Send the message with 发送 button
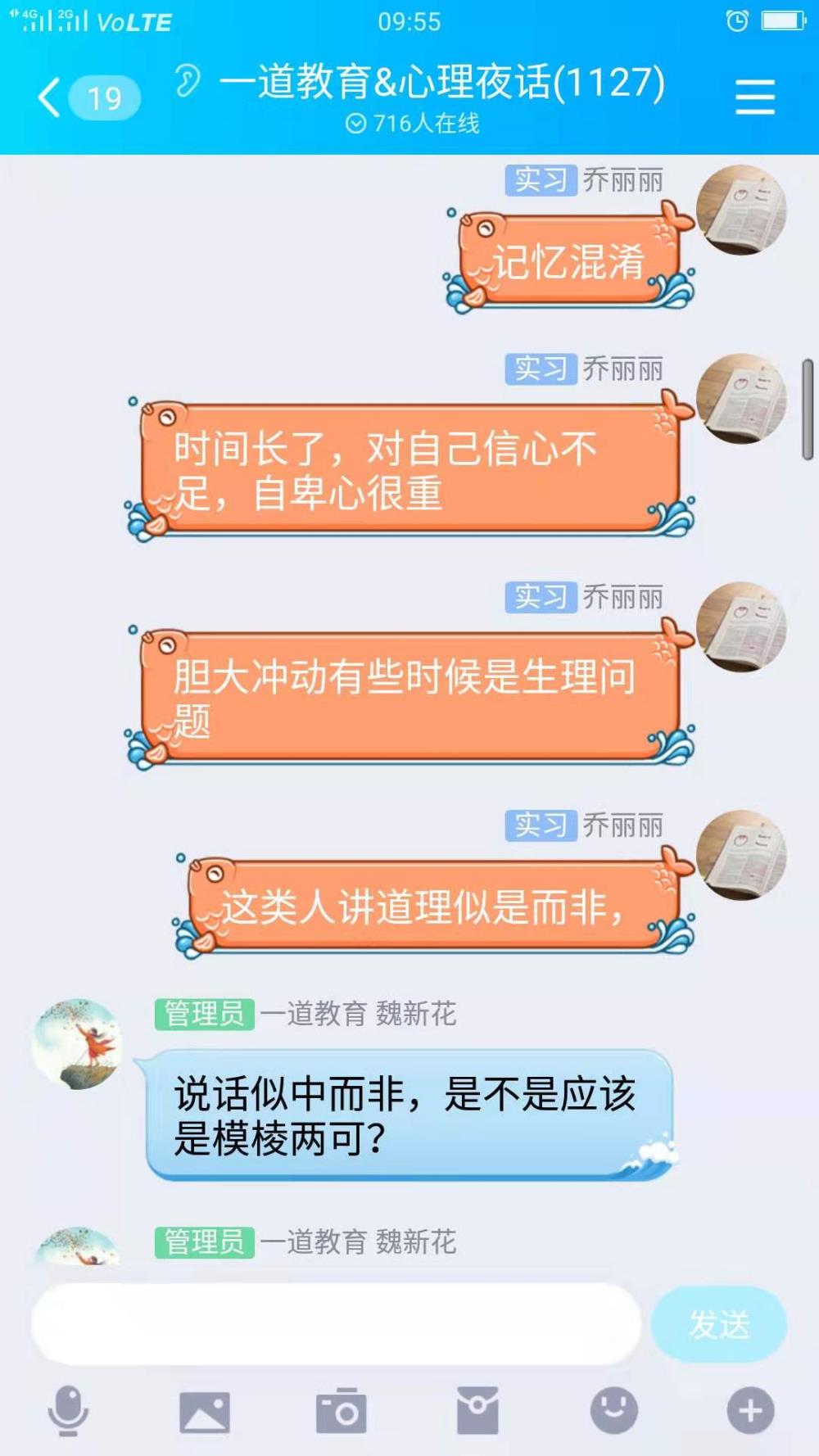The width and height of the screenshot is (819, 1456). point(719,1324)
